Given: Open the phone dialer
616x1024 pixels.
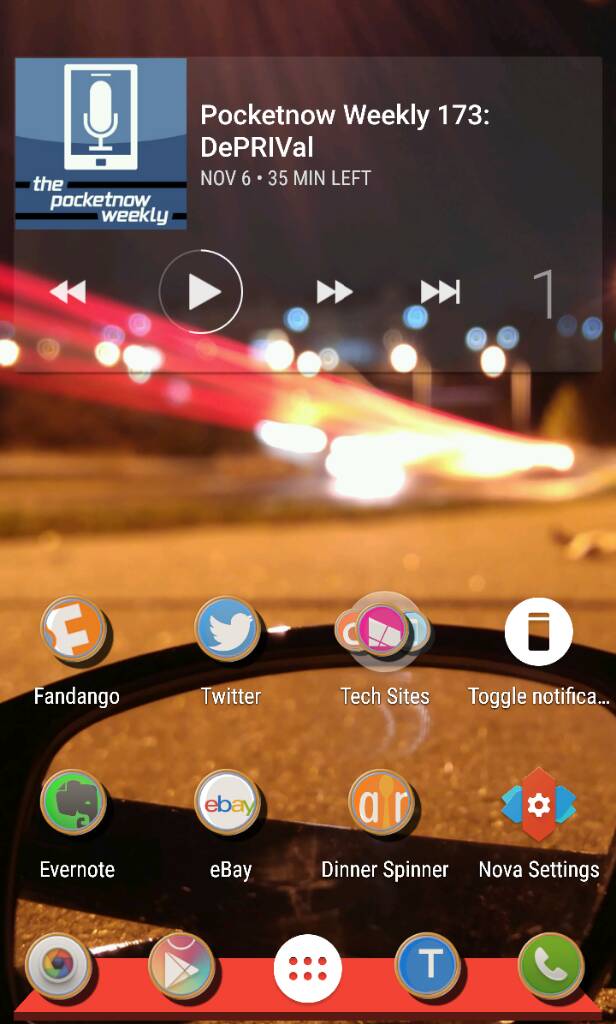Looking at the screenshot, I should tap(551, 966).
